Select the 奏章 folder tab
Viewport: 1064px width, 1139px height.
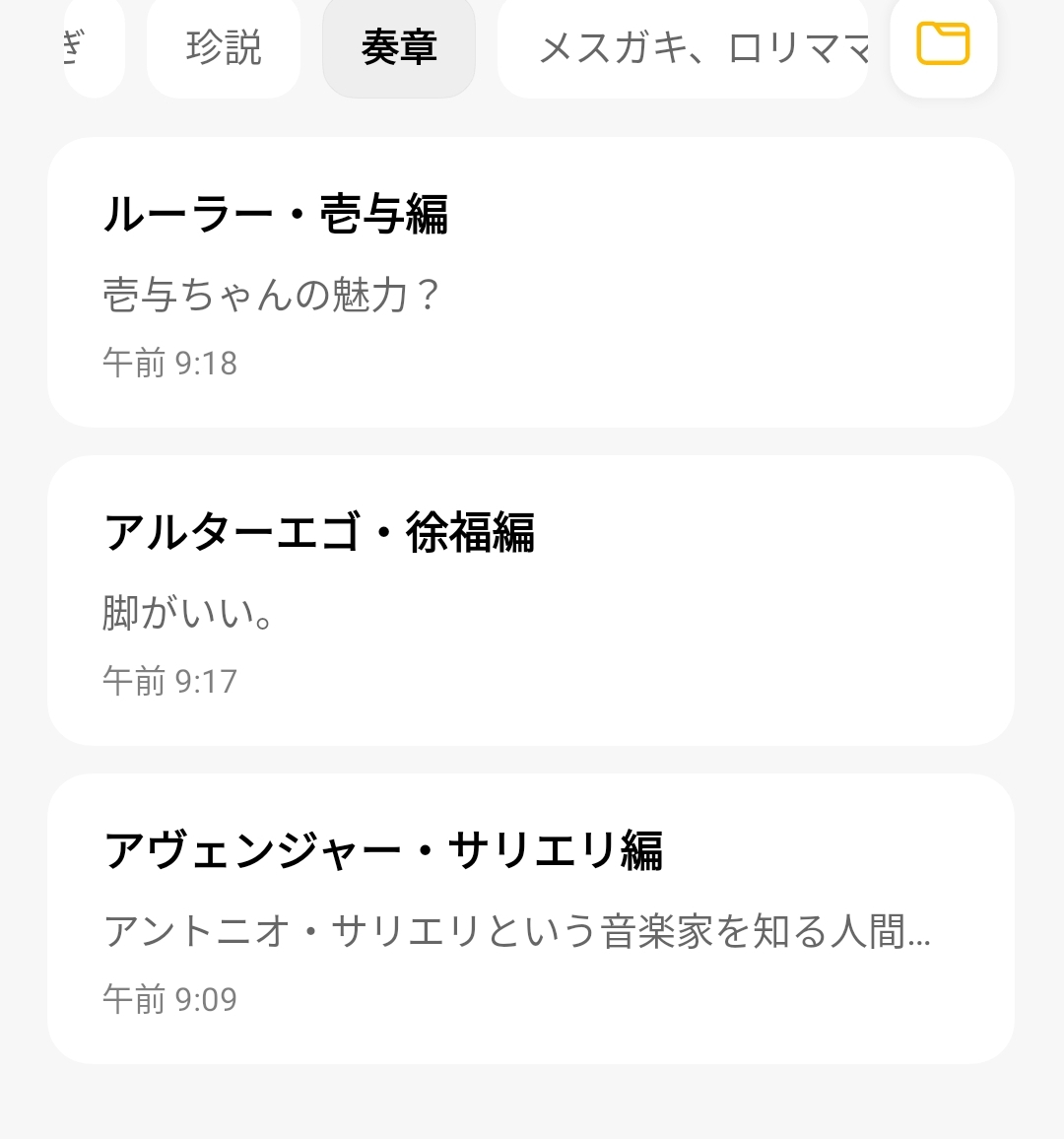(x=399, y=47)
